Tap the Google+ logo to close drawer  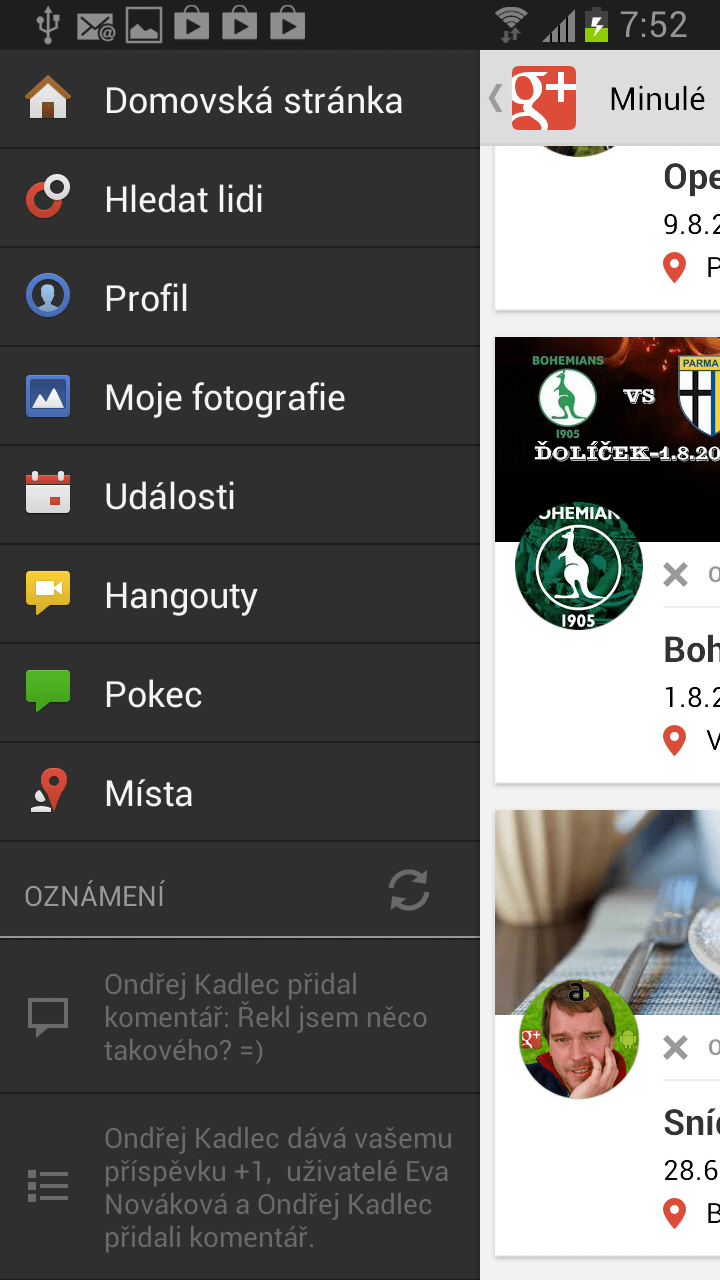click(543, 98)
